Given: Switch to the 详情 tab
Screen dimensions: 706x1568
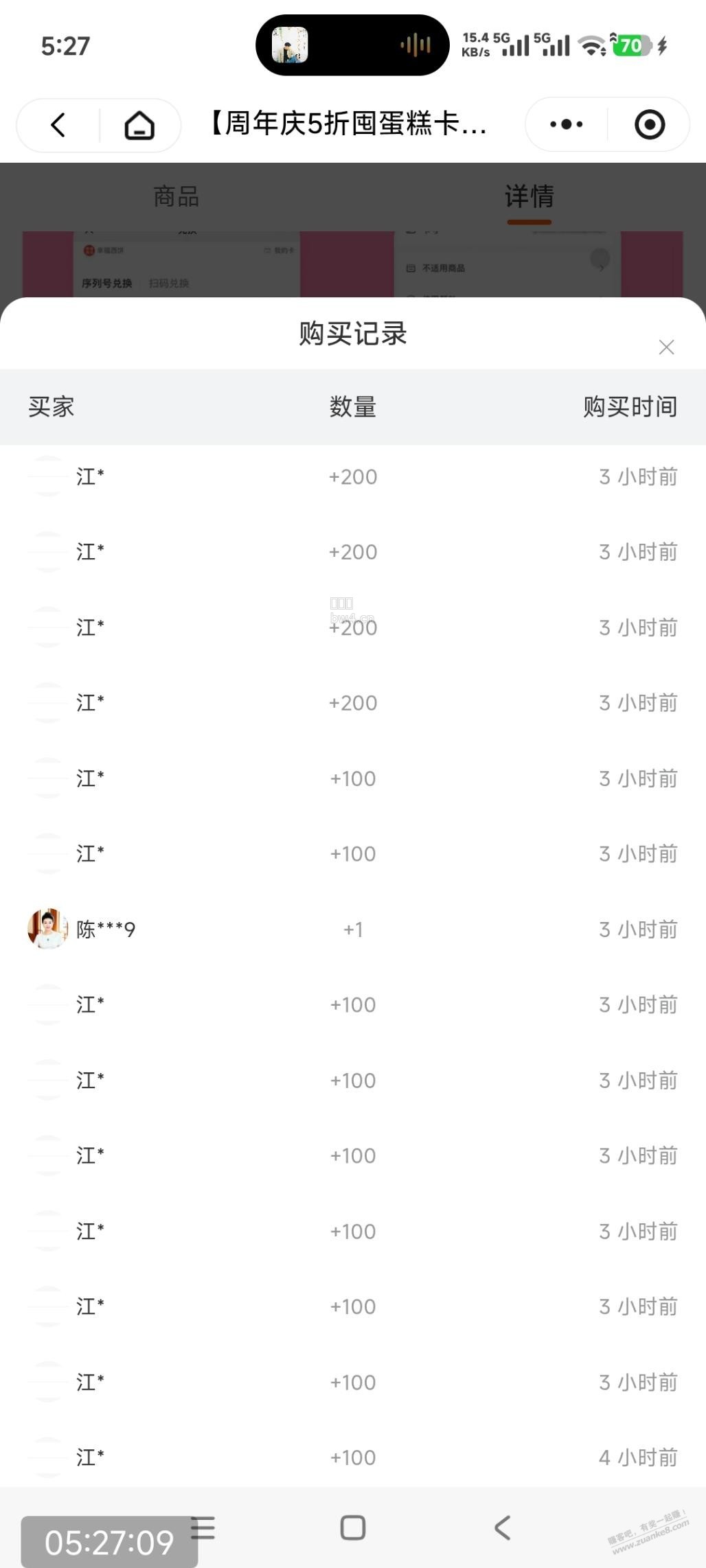Looking at the screenshot, I should pyautogui.click(x=529, y=197).
